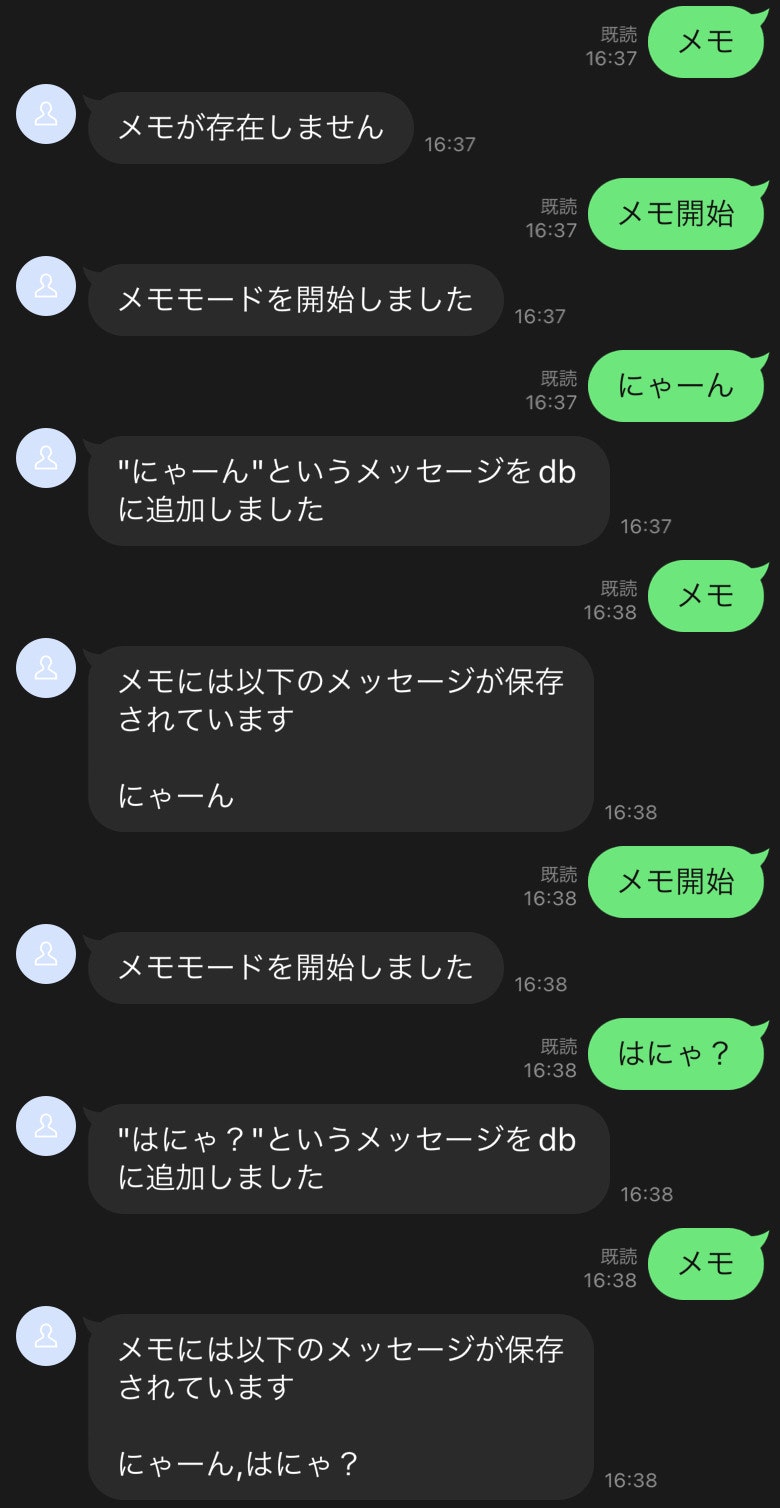Tap the first green "メモ" sent bubble
The height and width of the screenshot is (1508, 780).
coord(707,42)
